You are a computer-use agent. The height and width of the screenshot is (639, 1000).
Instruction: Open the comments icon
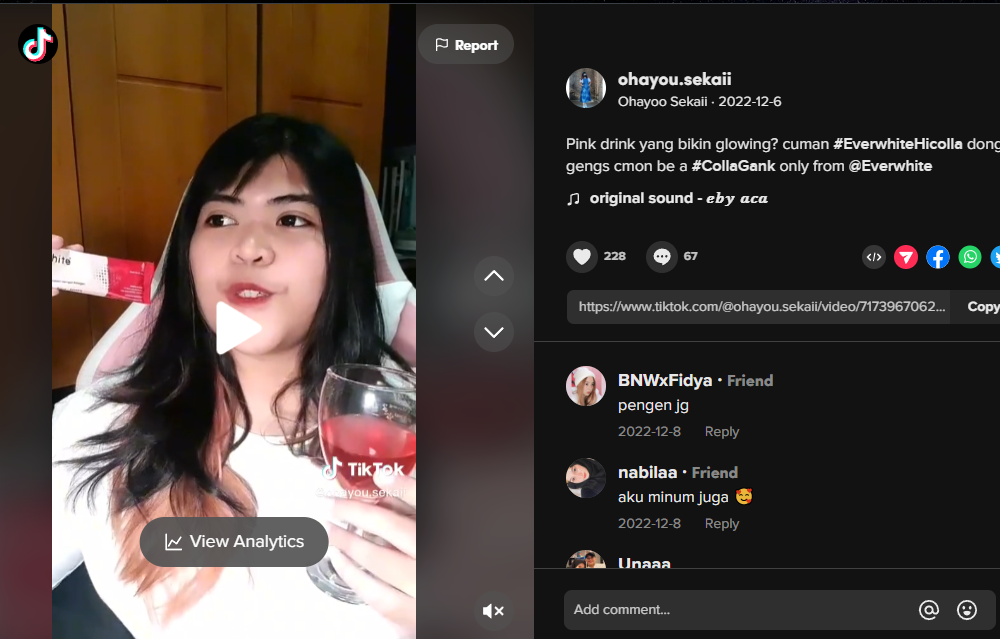tap(661, 257)
